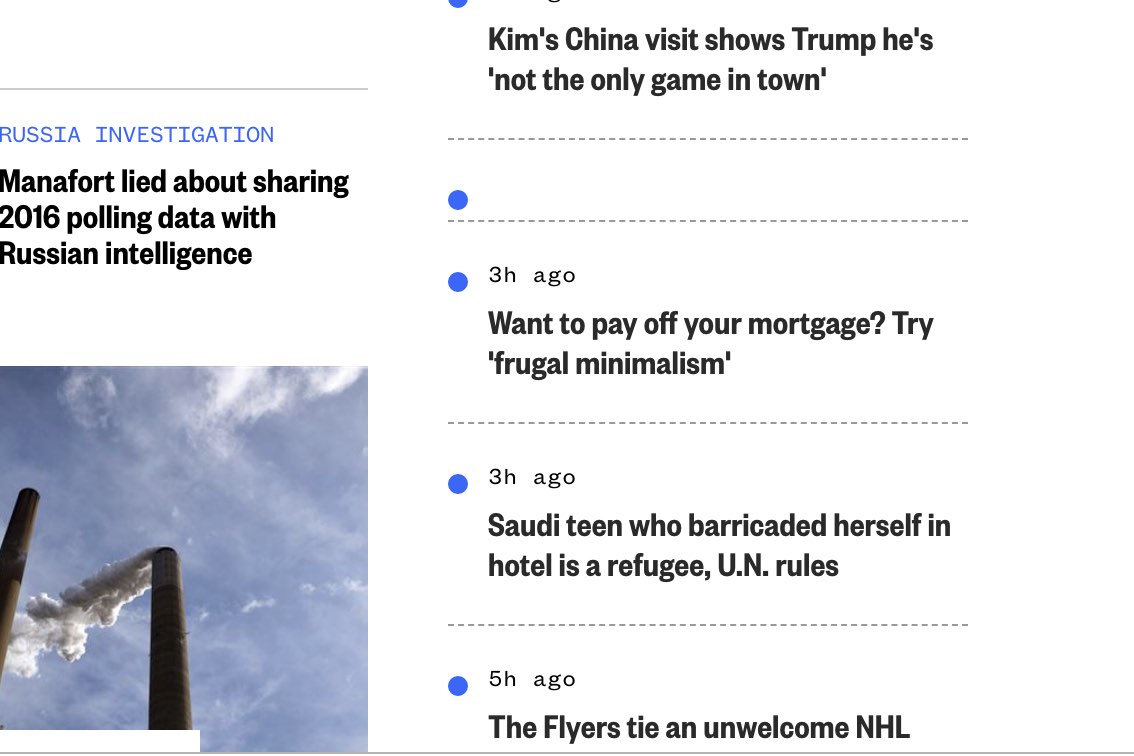Open the Russia Investigation category
The height and width of the screenshot is (756, 1134).
137,135
